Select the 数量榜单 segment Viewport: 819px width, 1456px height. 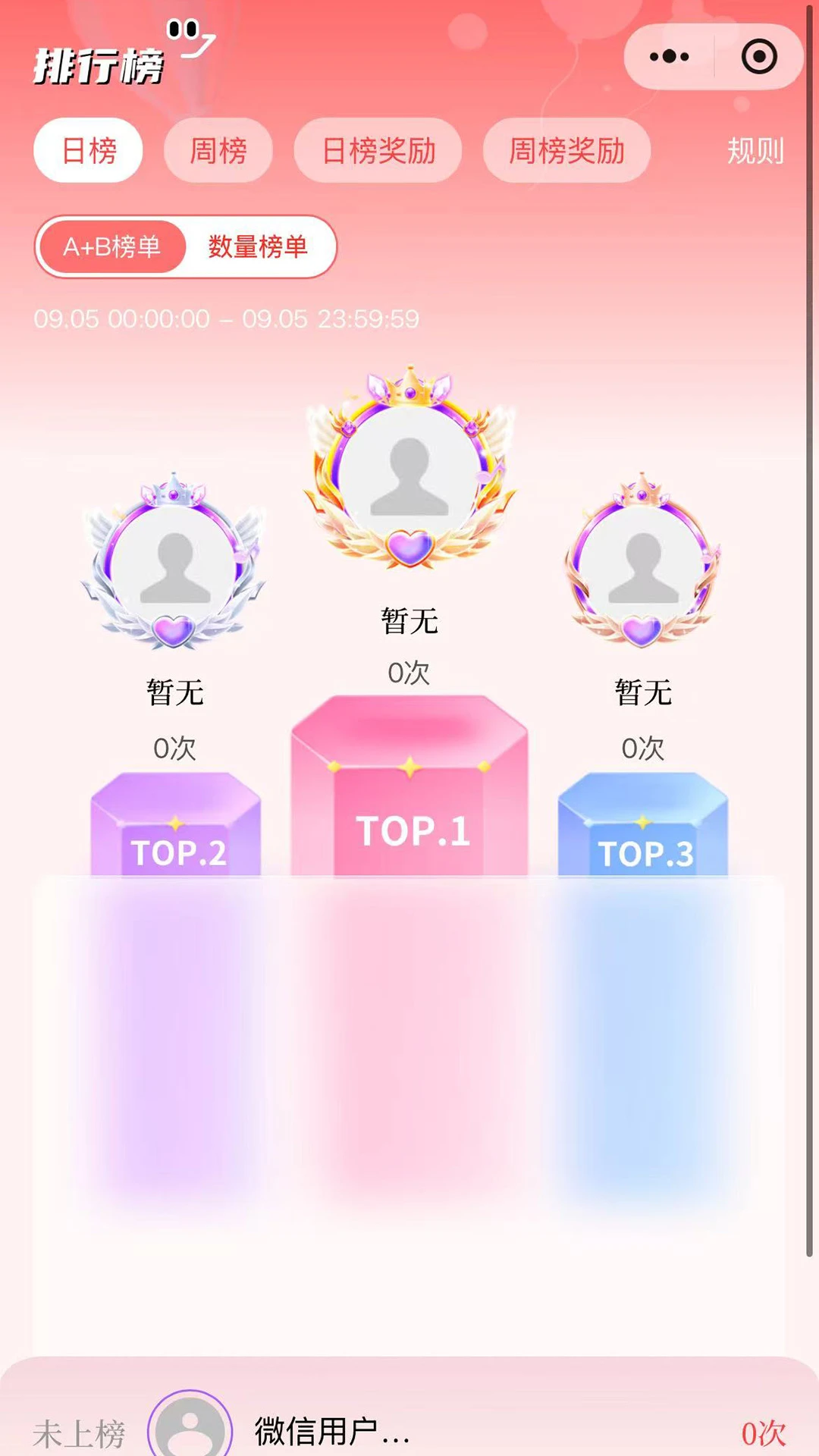tap(258, 246)
